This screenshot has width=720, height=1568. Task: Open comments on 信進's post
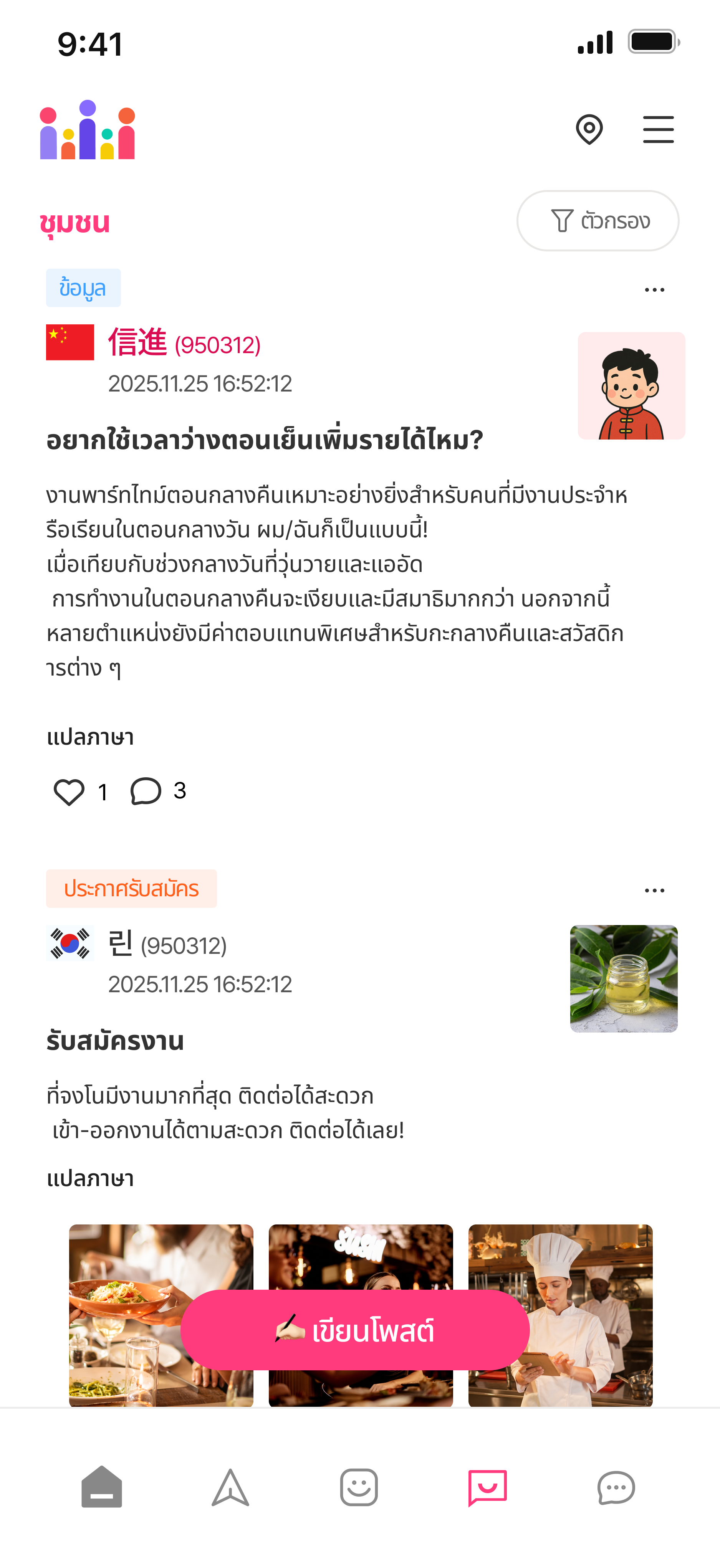point(146,791)
